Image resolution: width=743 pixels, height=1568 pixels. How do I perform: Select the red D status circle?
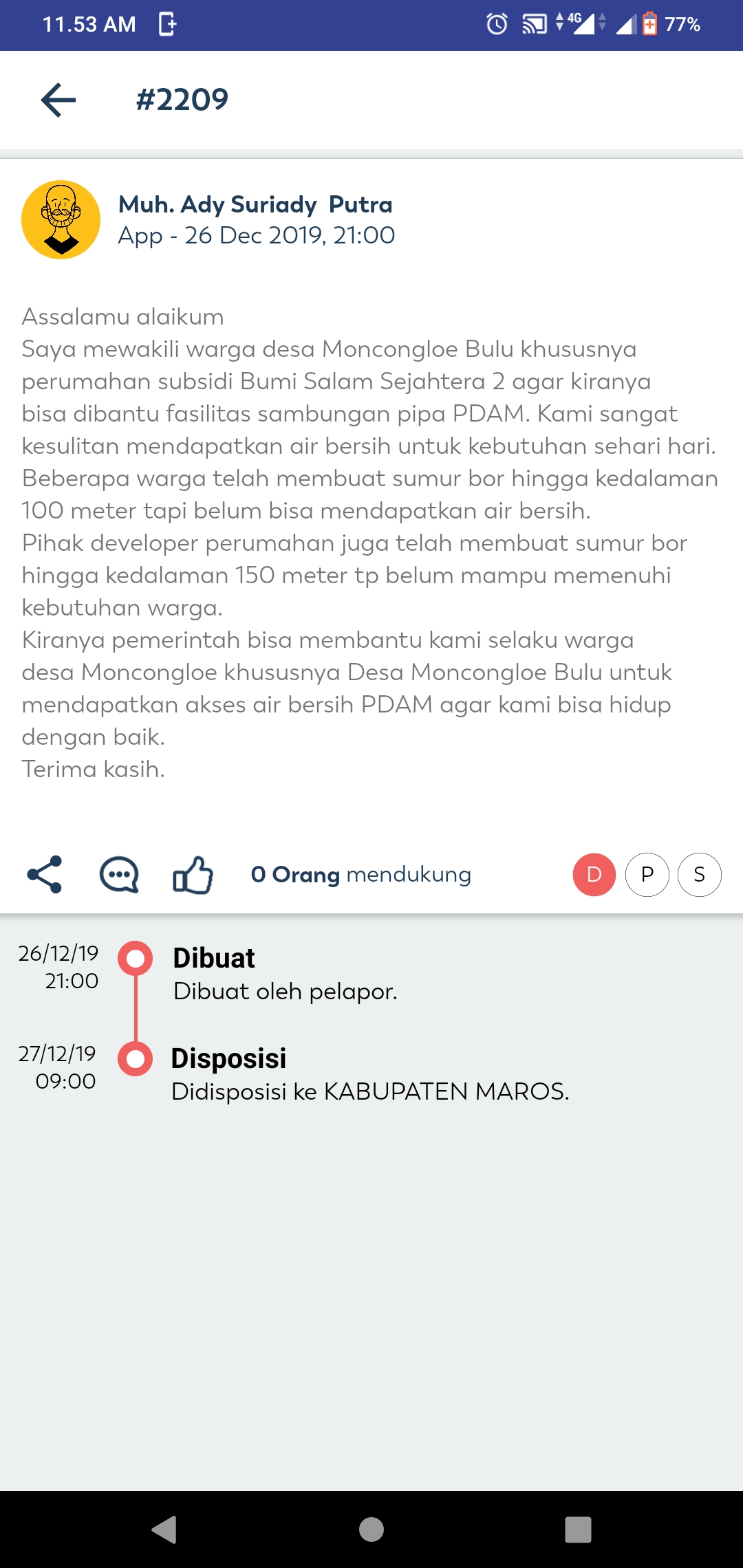click(x=594, y=875)
